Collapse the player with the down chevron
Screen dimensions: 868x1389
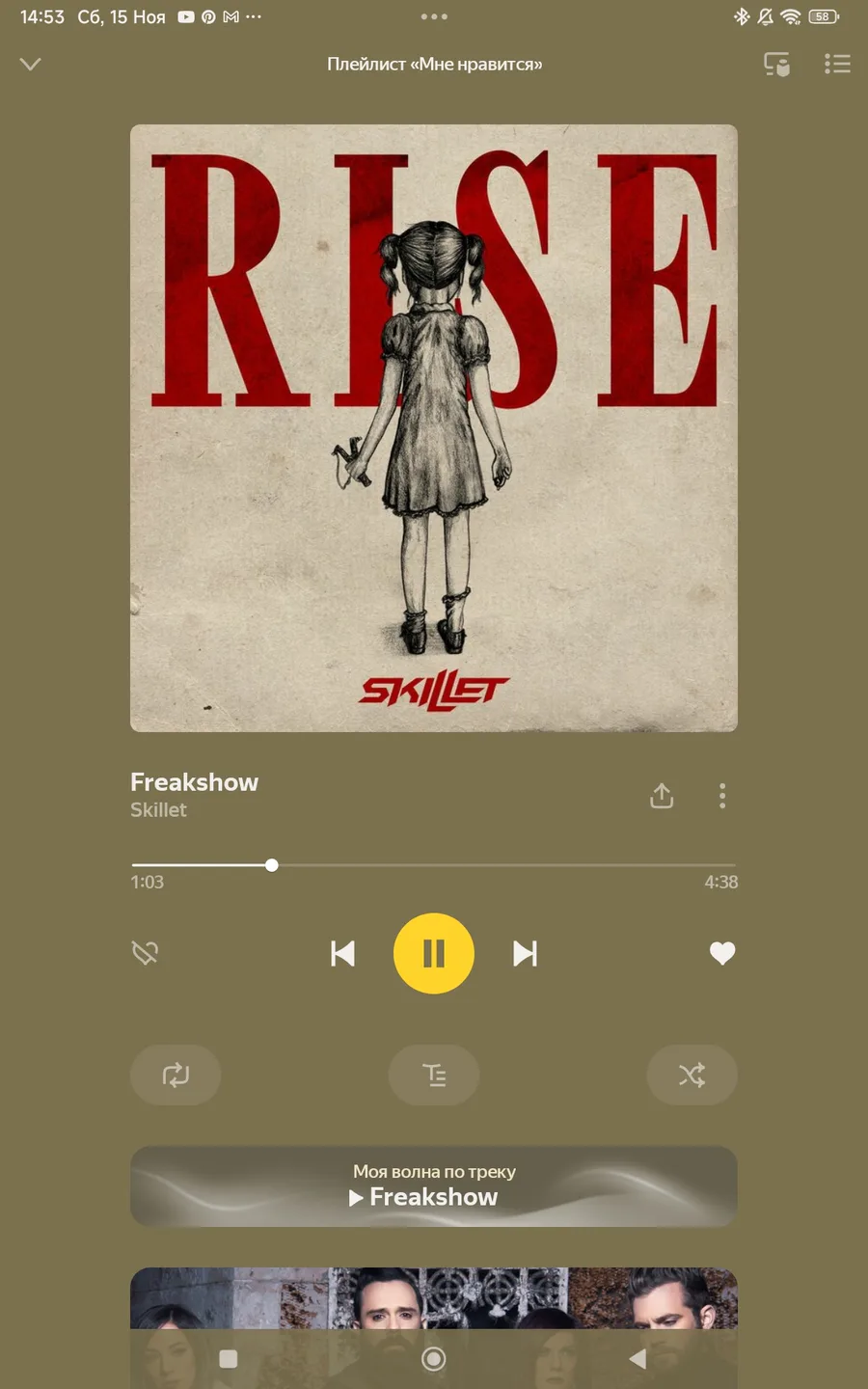31,65
